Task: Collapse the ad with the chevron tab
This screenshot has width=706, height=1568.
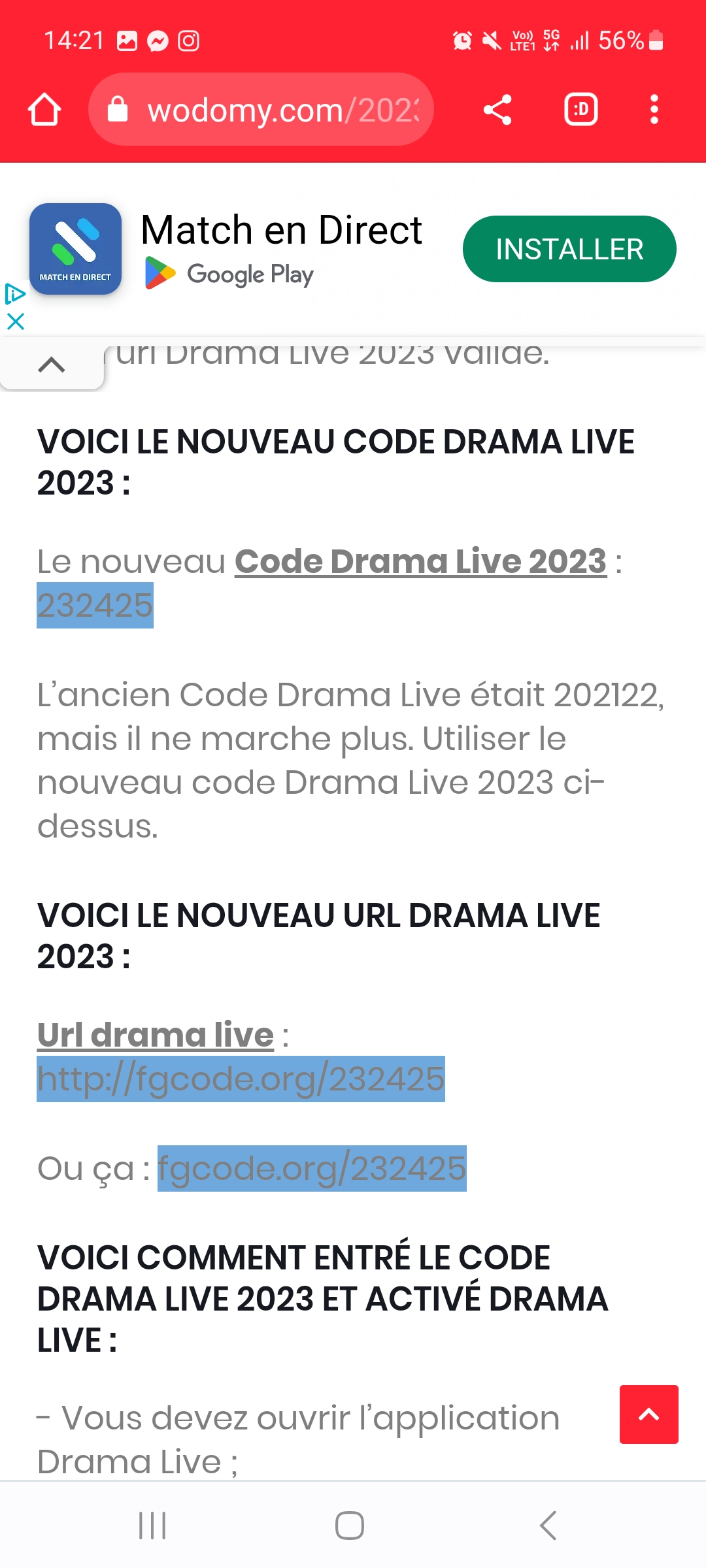Action: [x=52, y=365]
